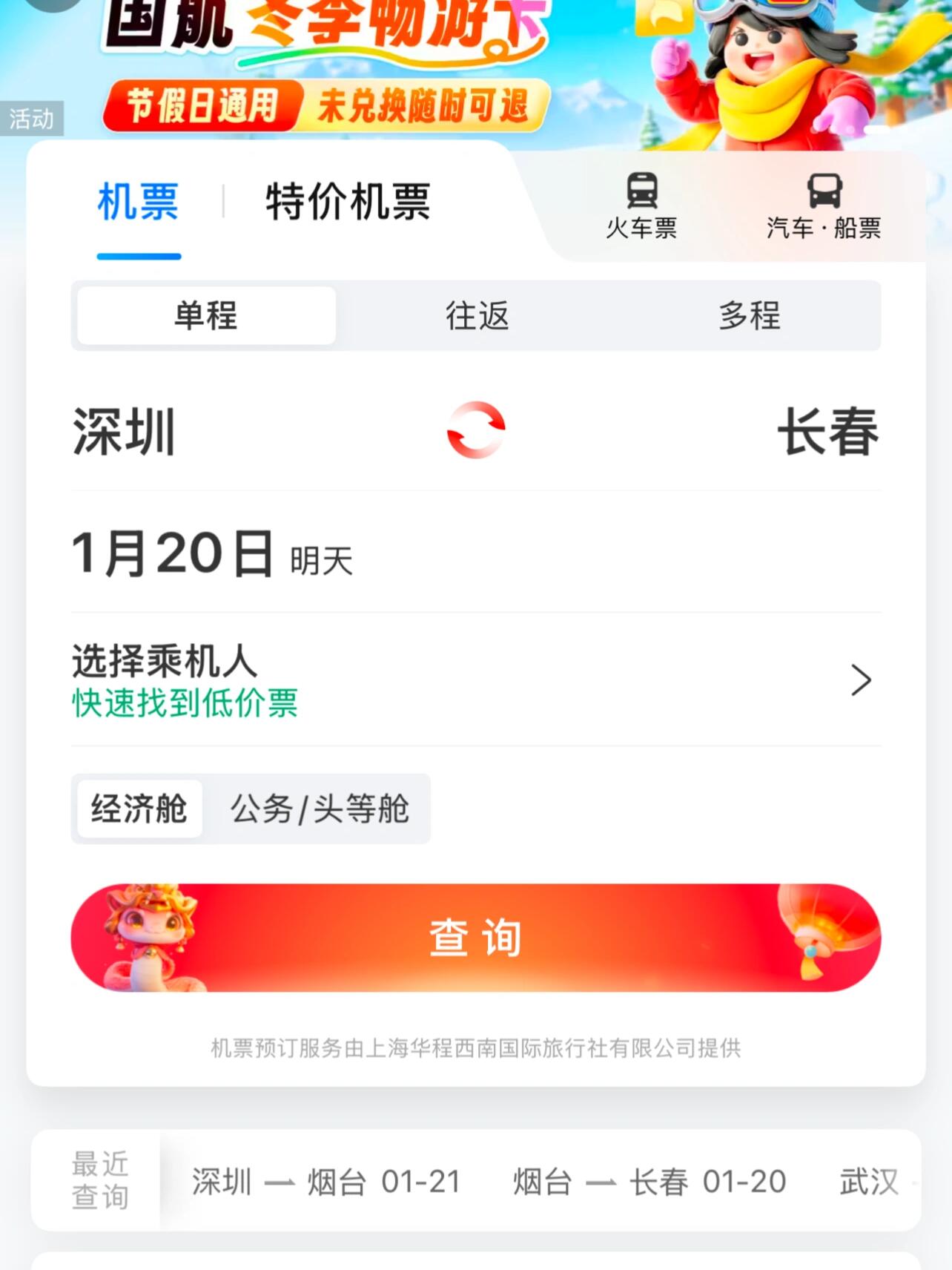Switch to the 特价机票 tab

(348, 202)
